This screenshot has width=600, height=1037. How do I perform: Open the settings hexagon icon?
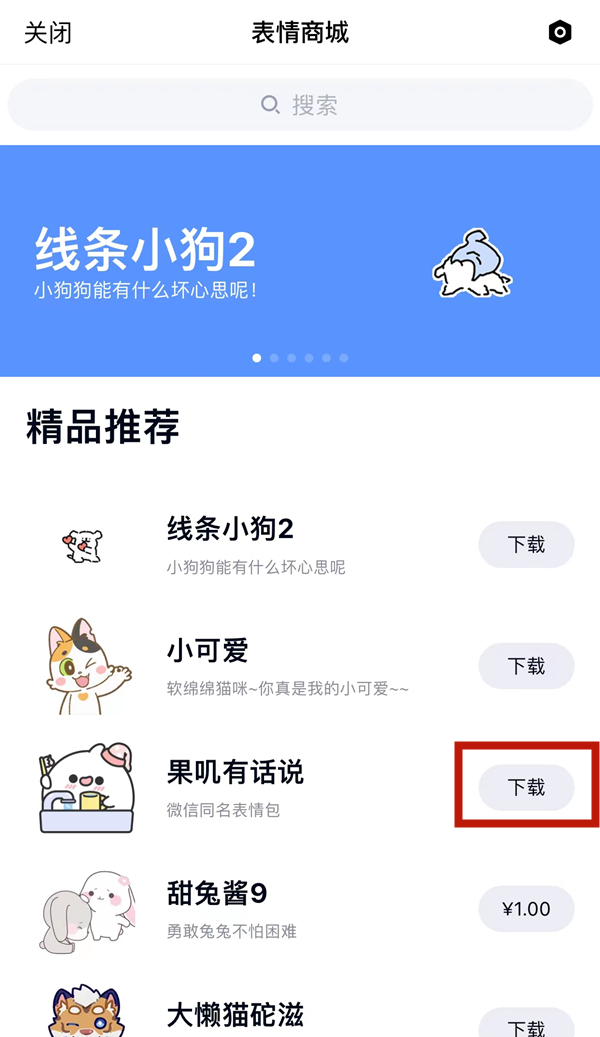point(560,33)
